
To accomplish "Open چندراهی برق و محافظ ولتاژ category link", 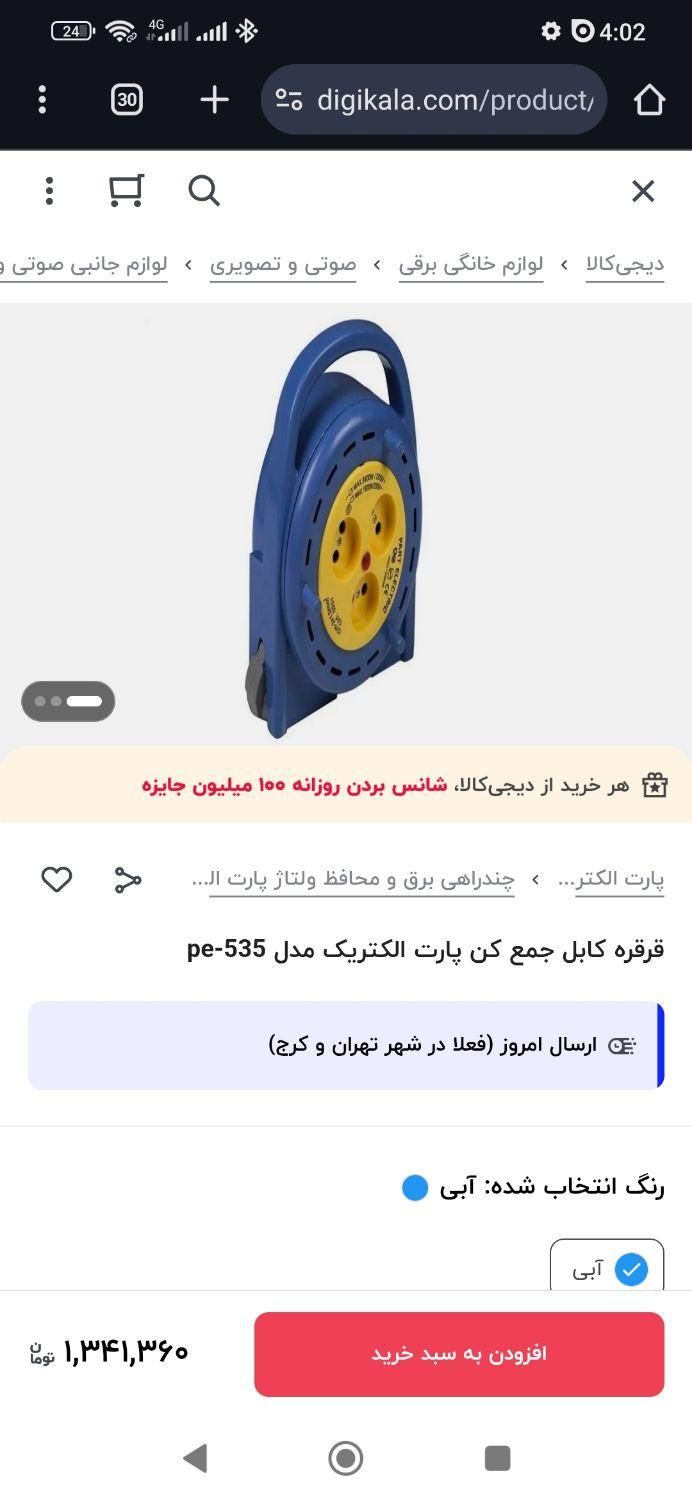I will (x=362, y=879).
